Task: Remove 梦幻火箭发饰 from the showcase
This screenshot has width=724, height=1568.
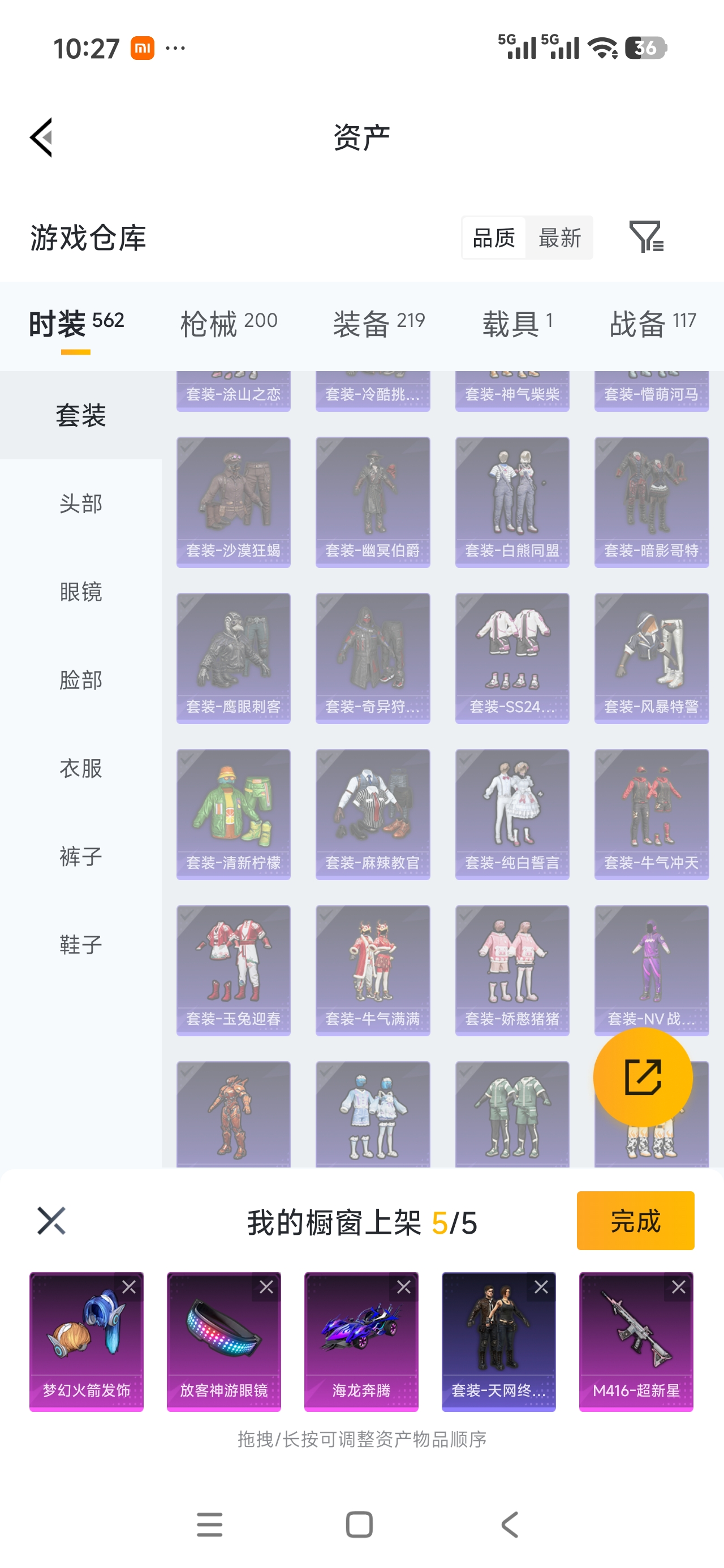Action: click(129, 1287)
